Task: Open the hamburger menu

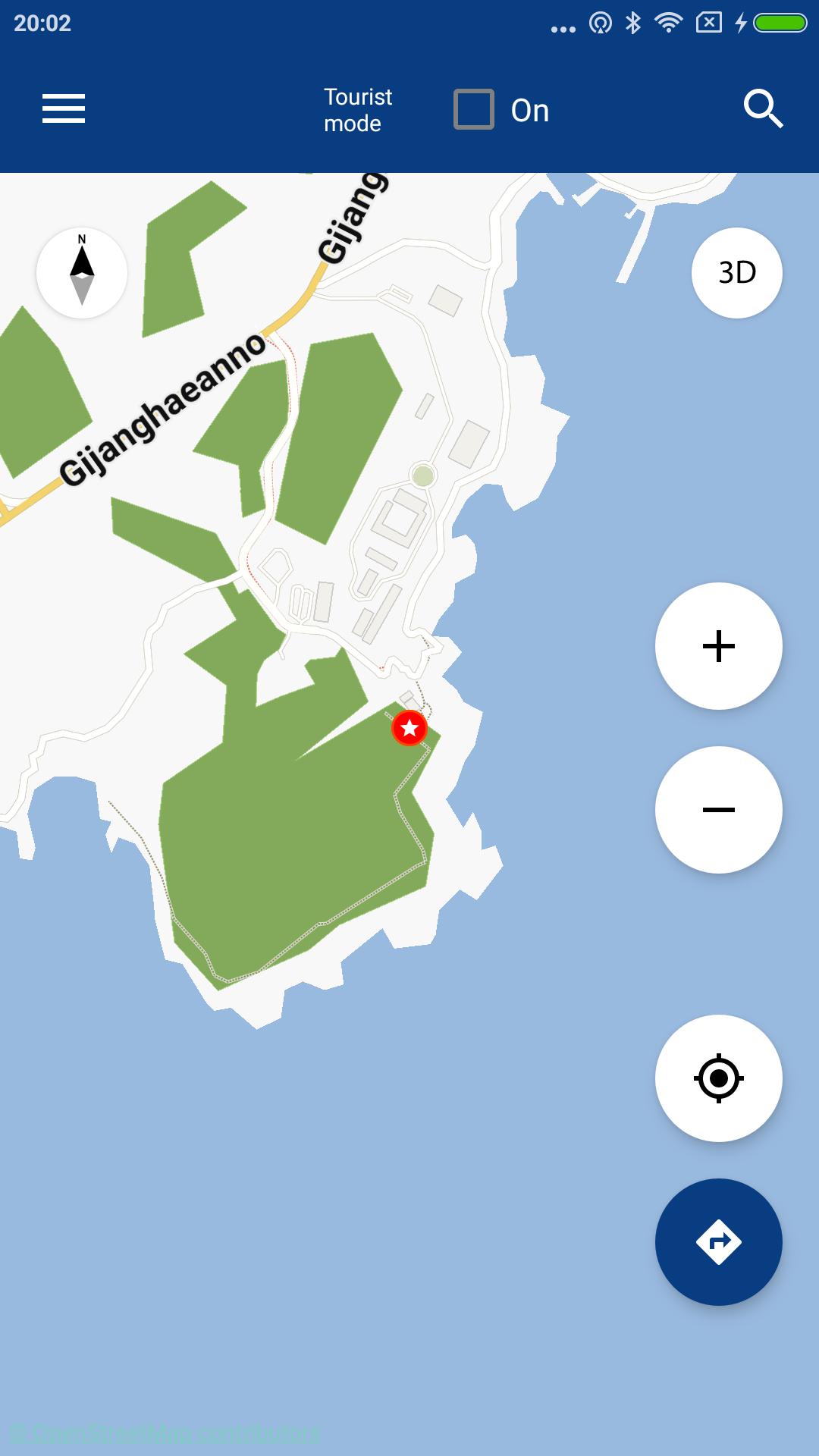Action: click(x=64, y=108)
